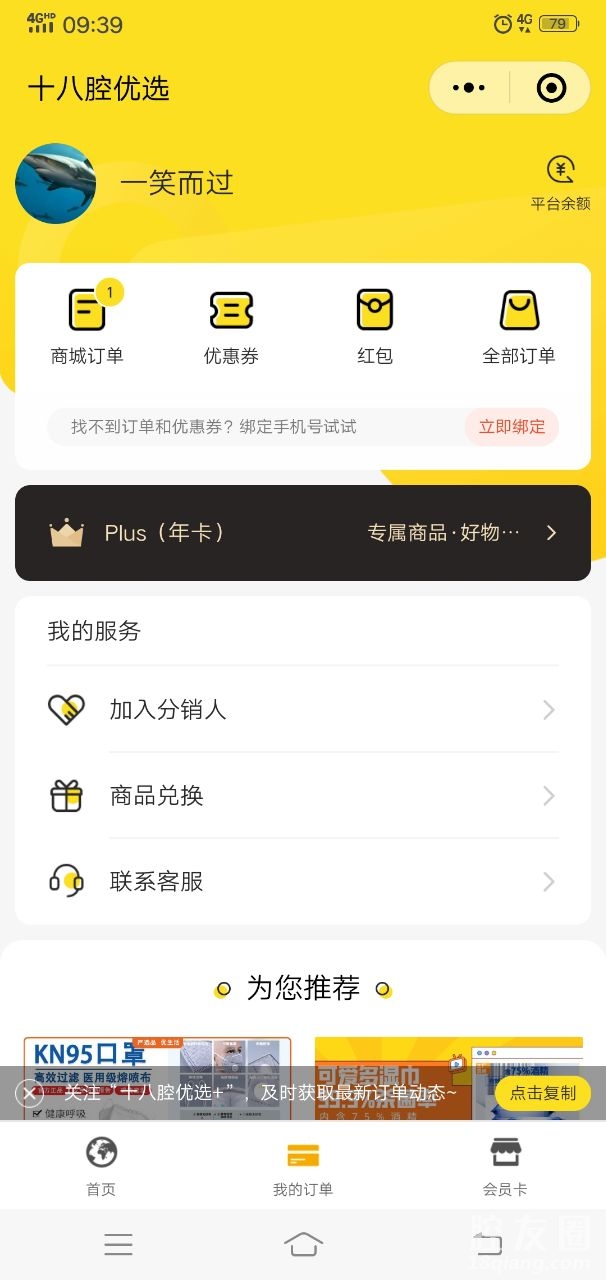
Task: Open 商品兑换 product redemption
Action: click(x=302, y=796)
